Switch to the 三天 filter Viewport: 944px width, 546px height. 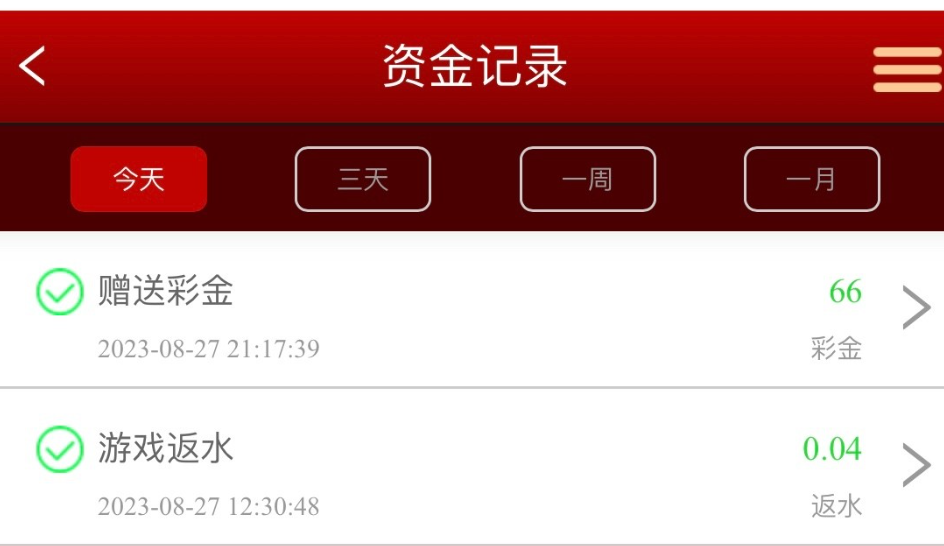362,180
